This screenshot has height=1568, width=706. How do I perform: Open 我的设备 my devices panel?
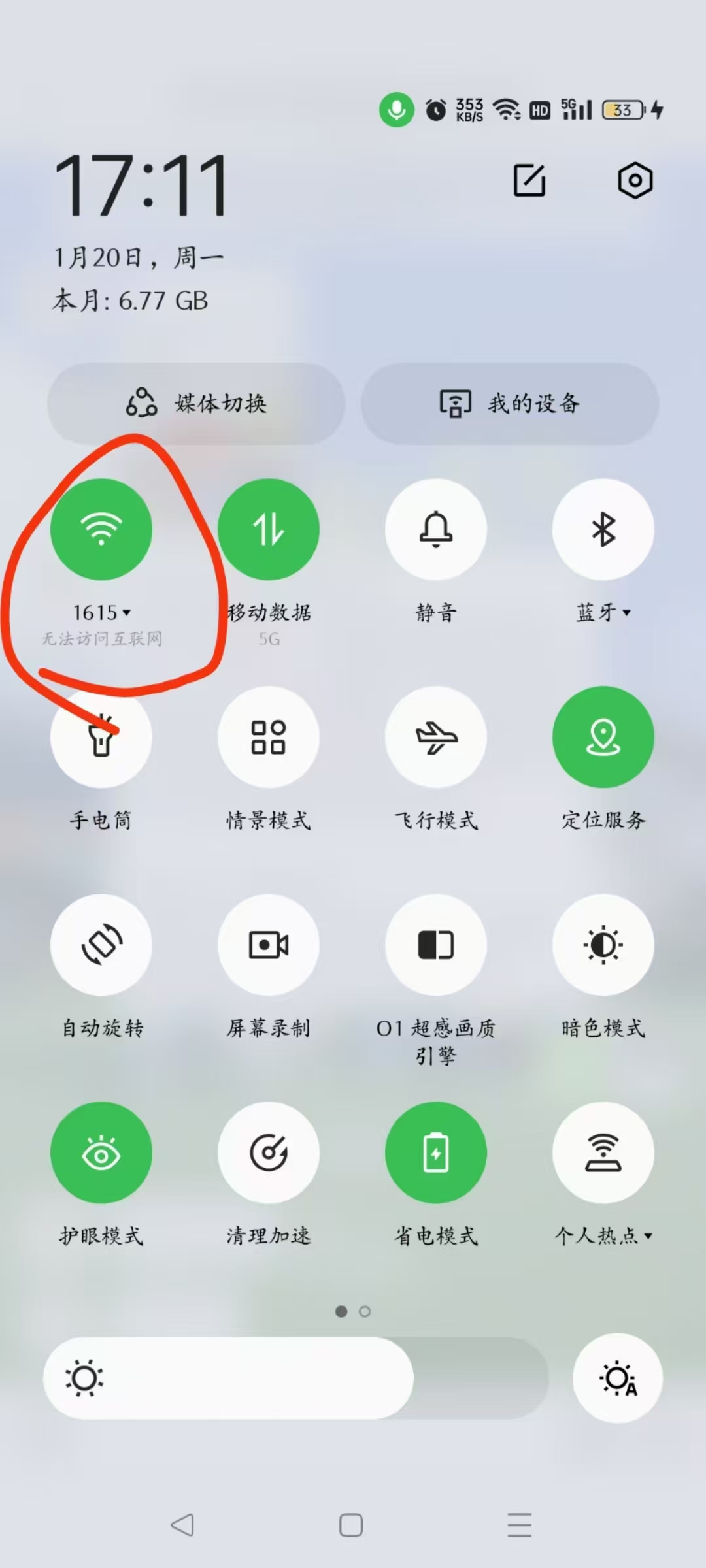click(510, 404)
